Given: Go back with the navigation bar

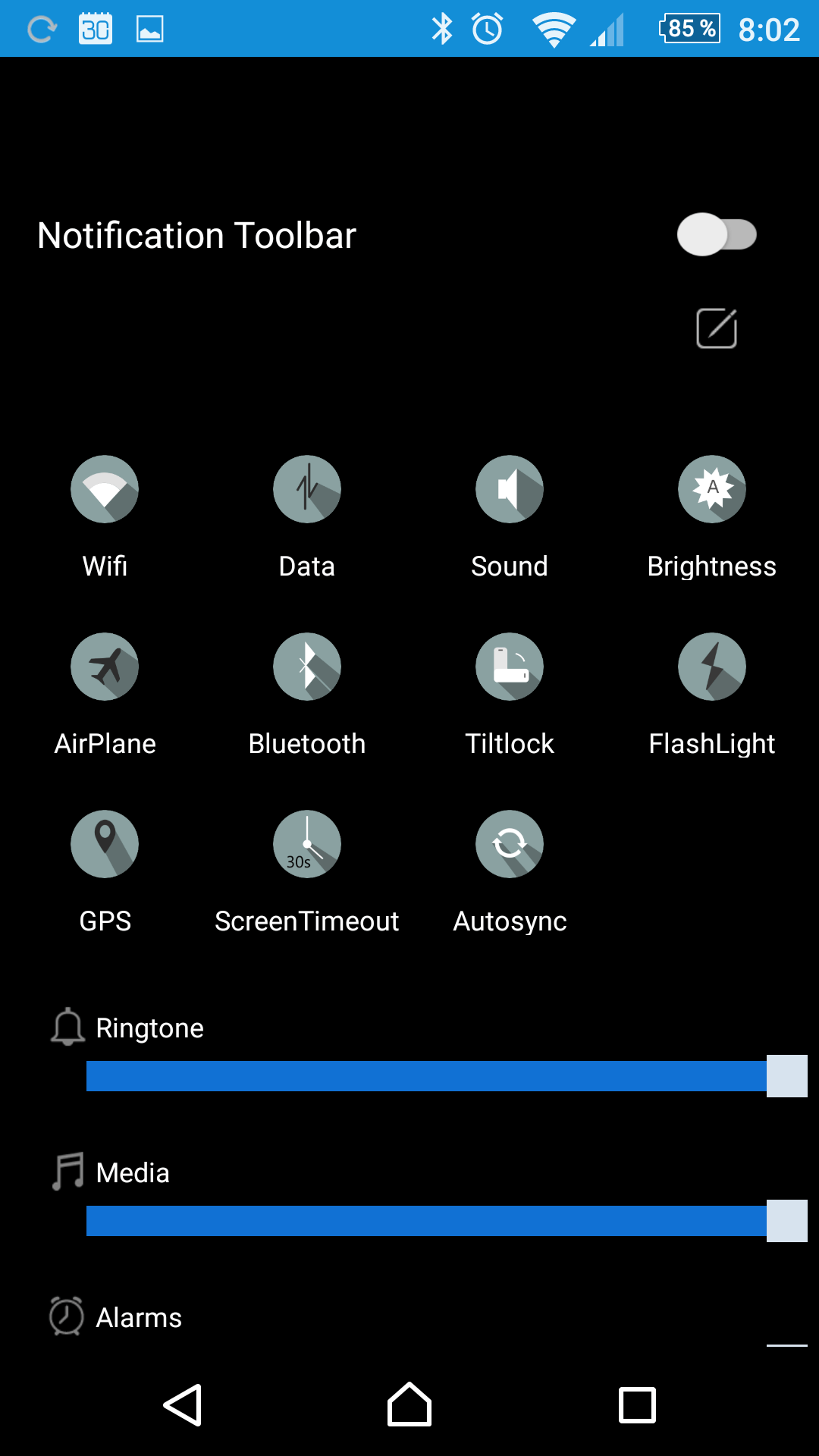Looking at the screenshot, I should tap(183, 1405).
